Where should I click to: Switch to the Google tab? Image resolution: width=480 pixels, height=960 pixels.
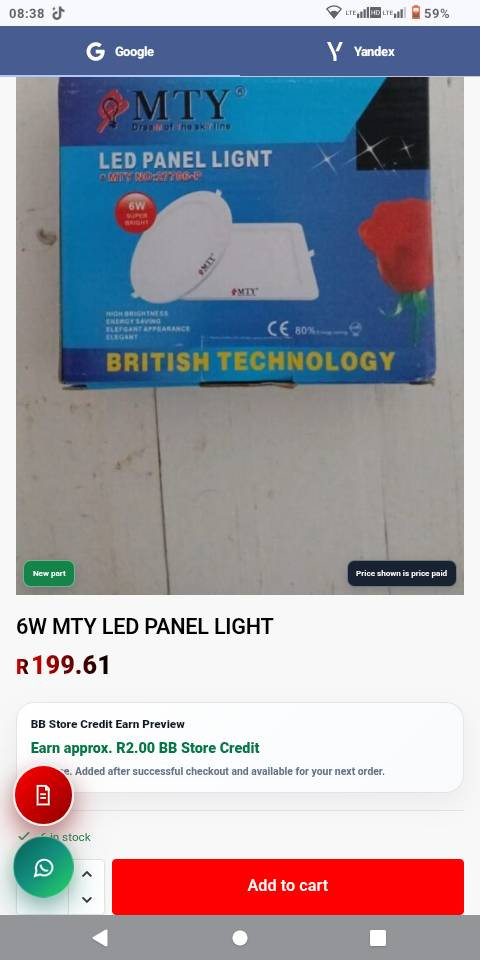click(x=120, y=51)
